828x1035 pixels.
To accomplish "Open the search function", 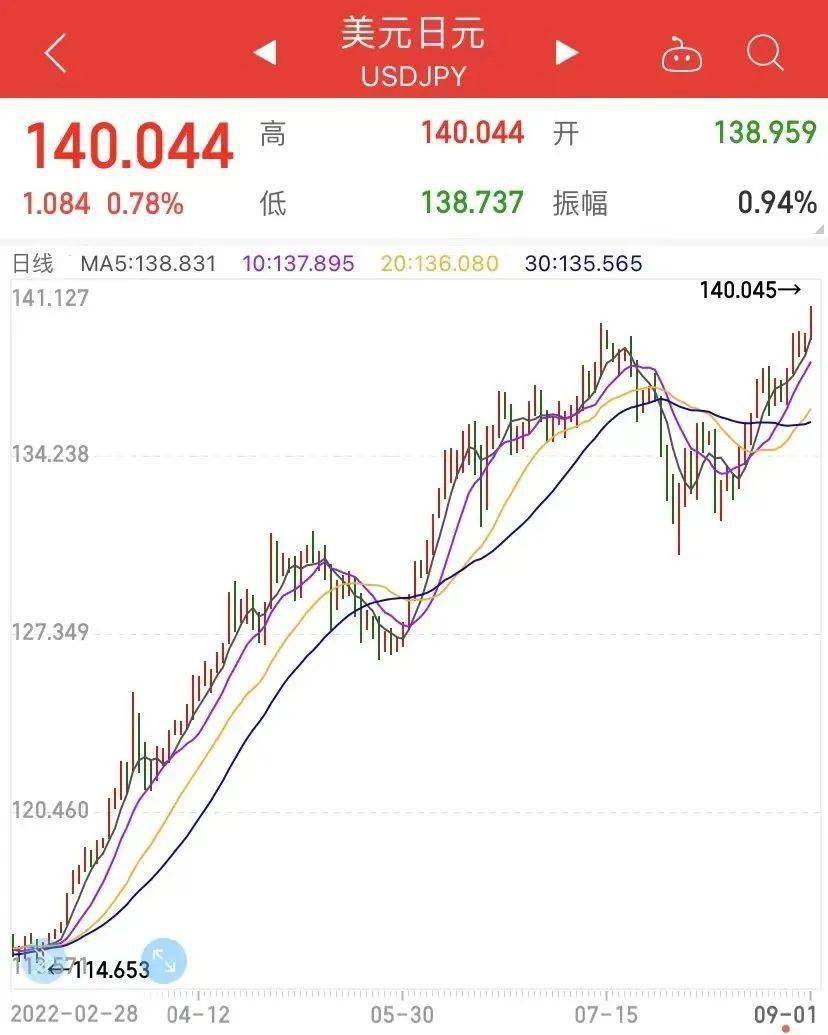I will tap(765, 53).
